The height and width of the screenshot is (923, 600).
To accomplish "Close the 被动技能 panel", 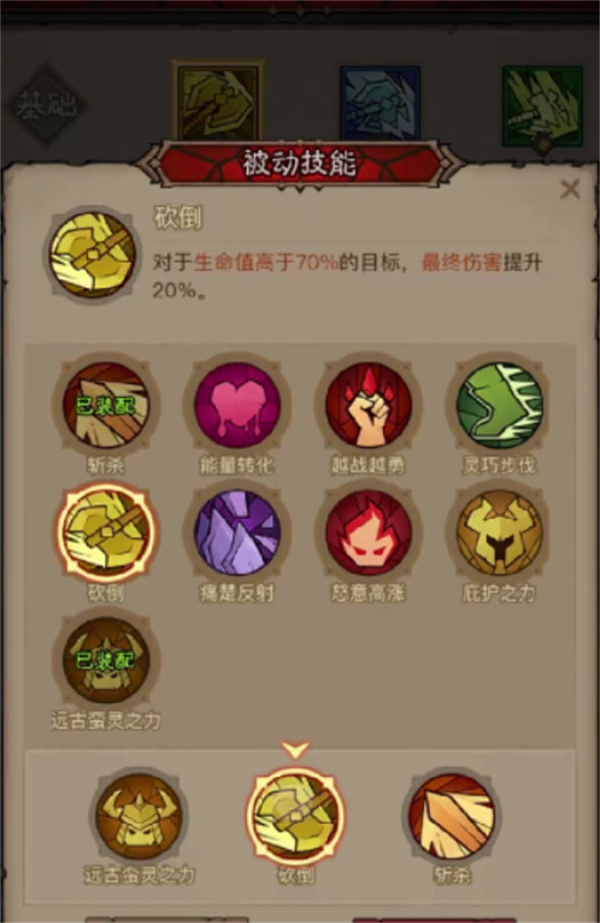I will 570,189.
